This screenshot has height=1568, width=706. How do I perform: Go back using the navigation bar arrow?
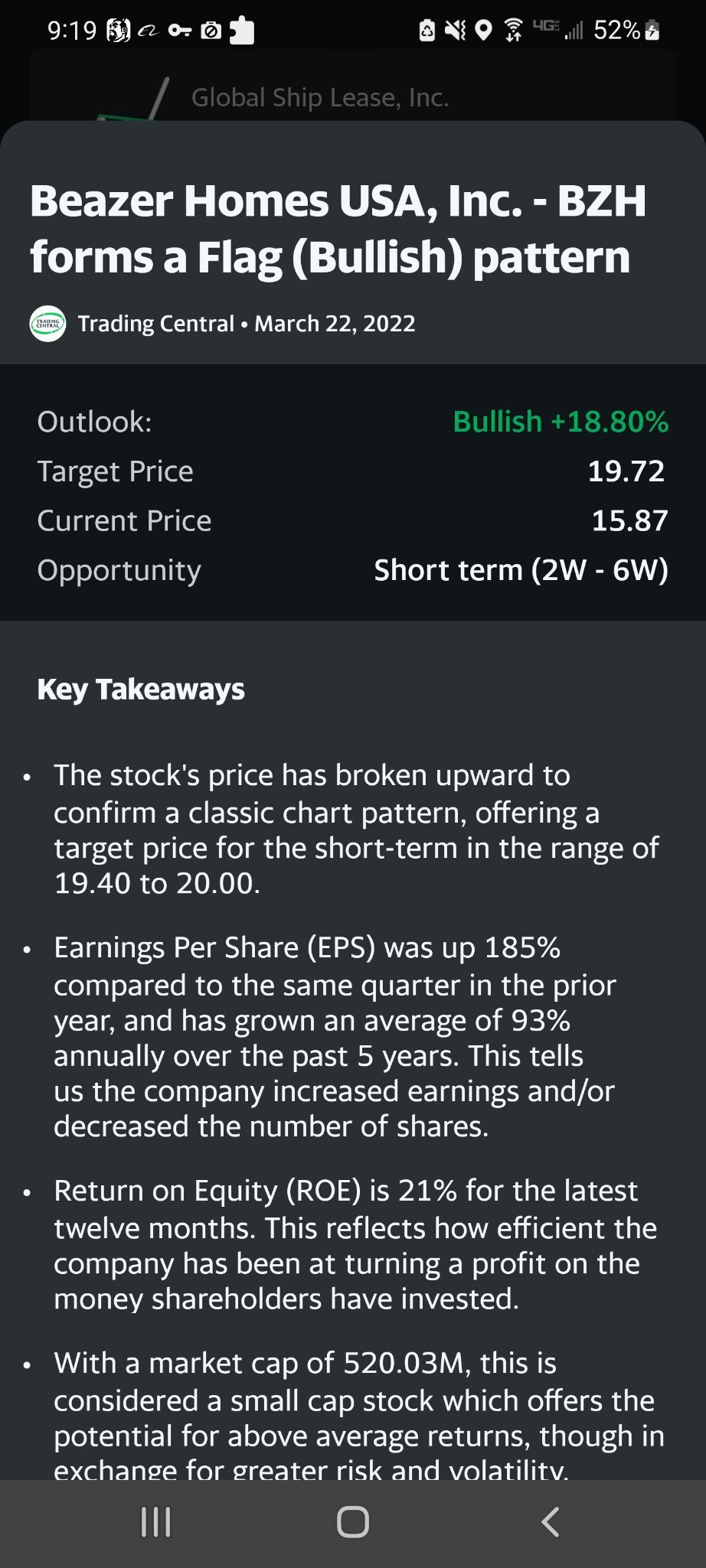click(x=550, y=1522)
